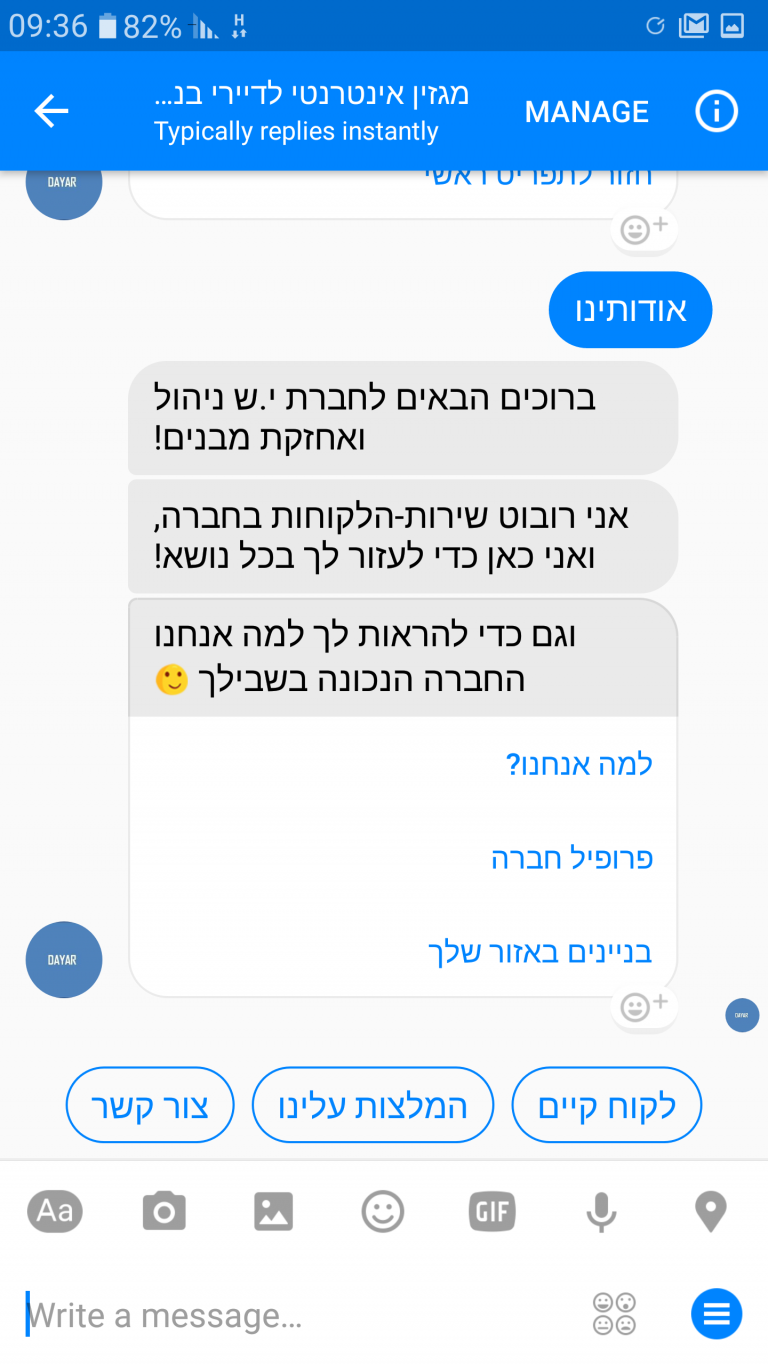Open the conversation info icon

(x=716, y=112)
